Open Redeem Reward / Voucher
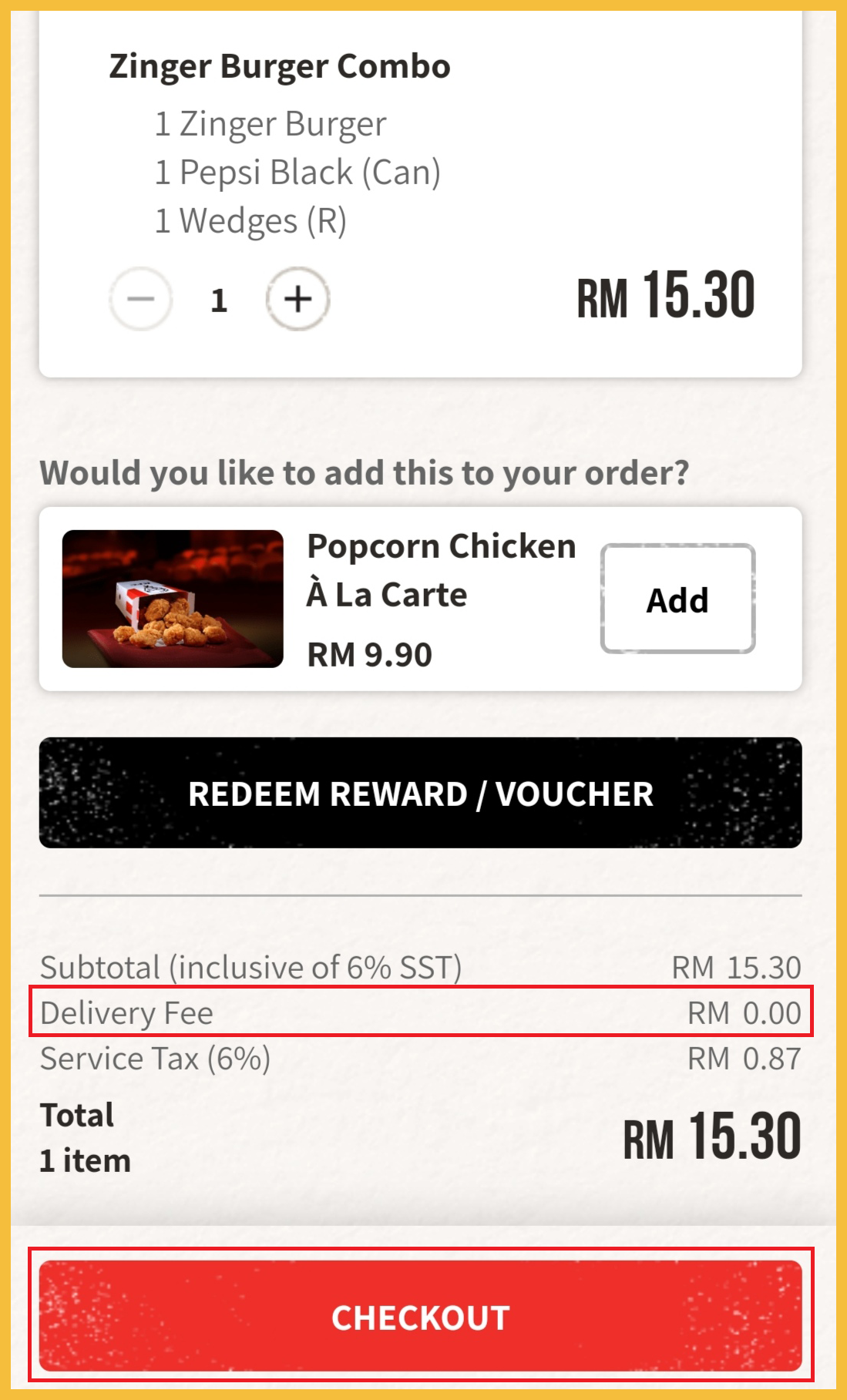The image size is (847, 1400). click(x=421, y=793)
